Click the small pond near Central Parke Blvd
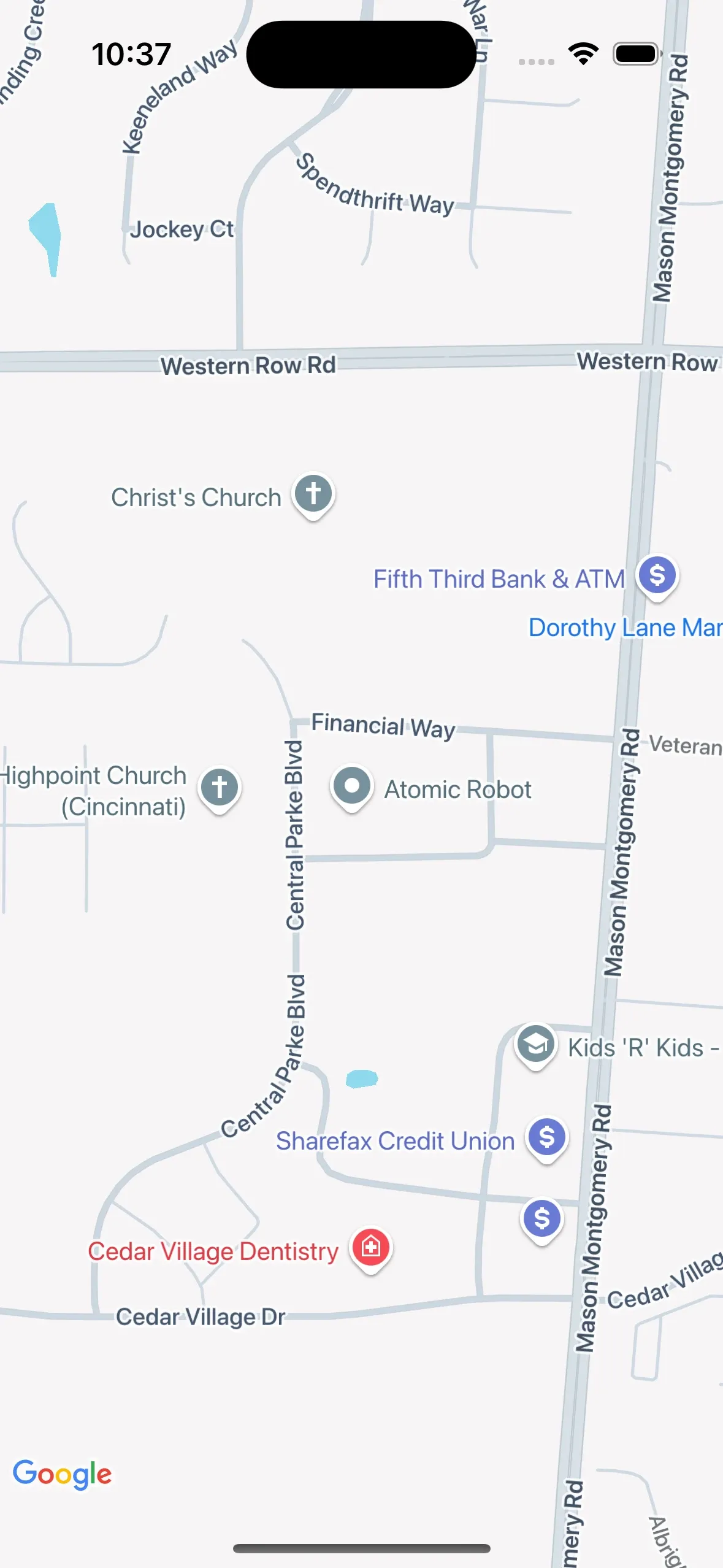This screenshot has height=1568, width=723. coord(363,1079)
